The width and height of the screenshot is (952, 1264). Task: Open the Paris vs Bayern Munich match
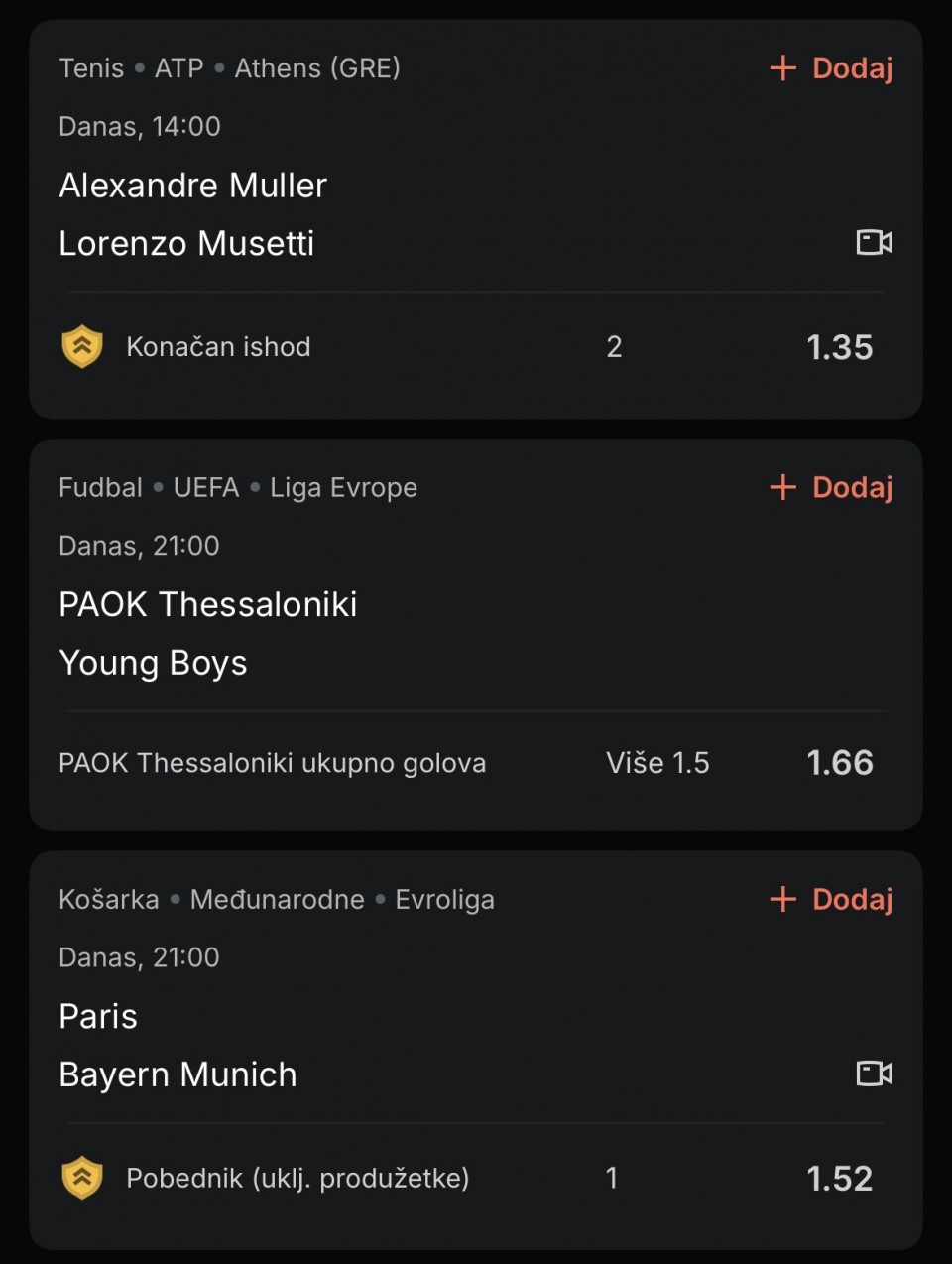pyautogui.click(x=178, y=1046)
